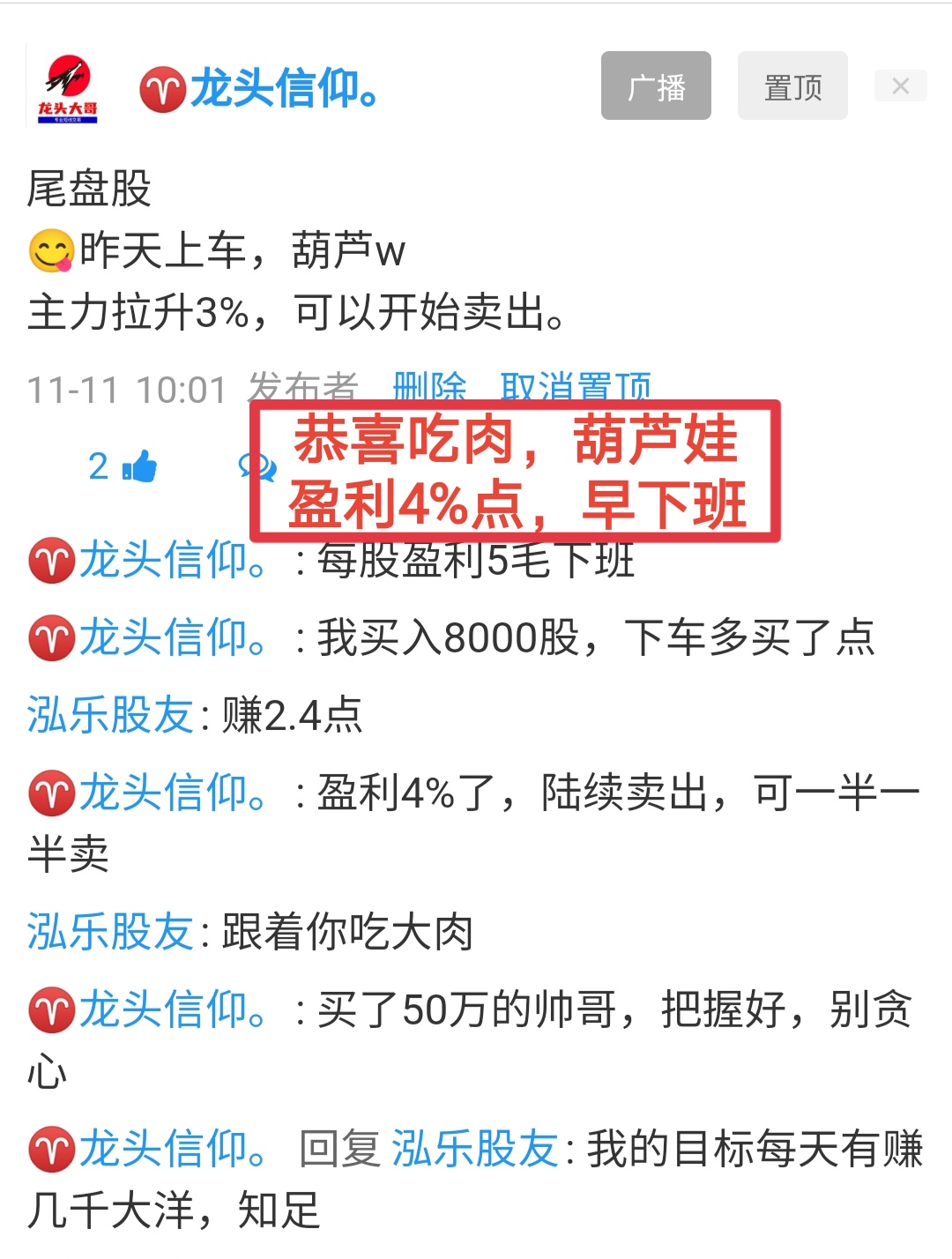
Task: Tap 取消置顶 to unpin the post
Action: click(576, 387)
